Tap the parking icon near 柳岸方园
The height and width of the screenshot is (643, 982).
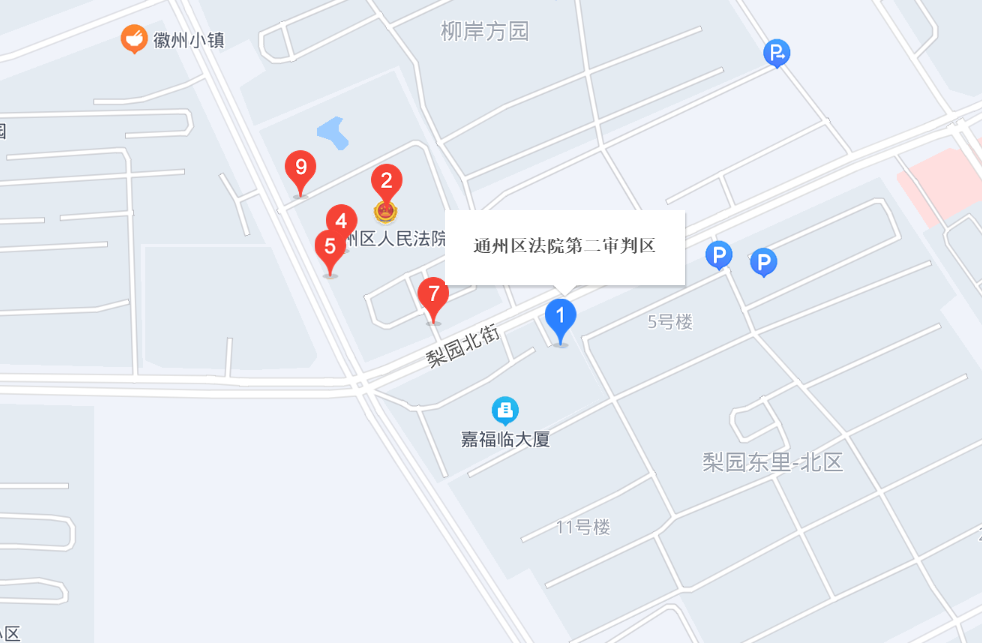776,52
